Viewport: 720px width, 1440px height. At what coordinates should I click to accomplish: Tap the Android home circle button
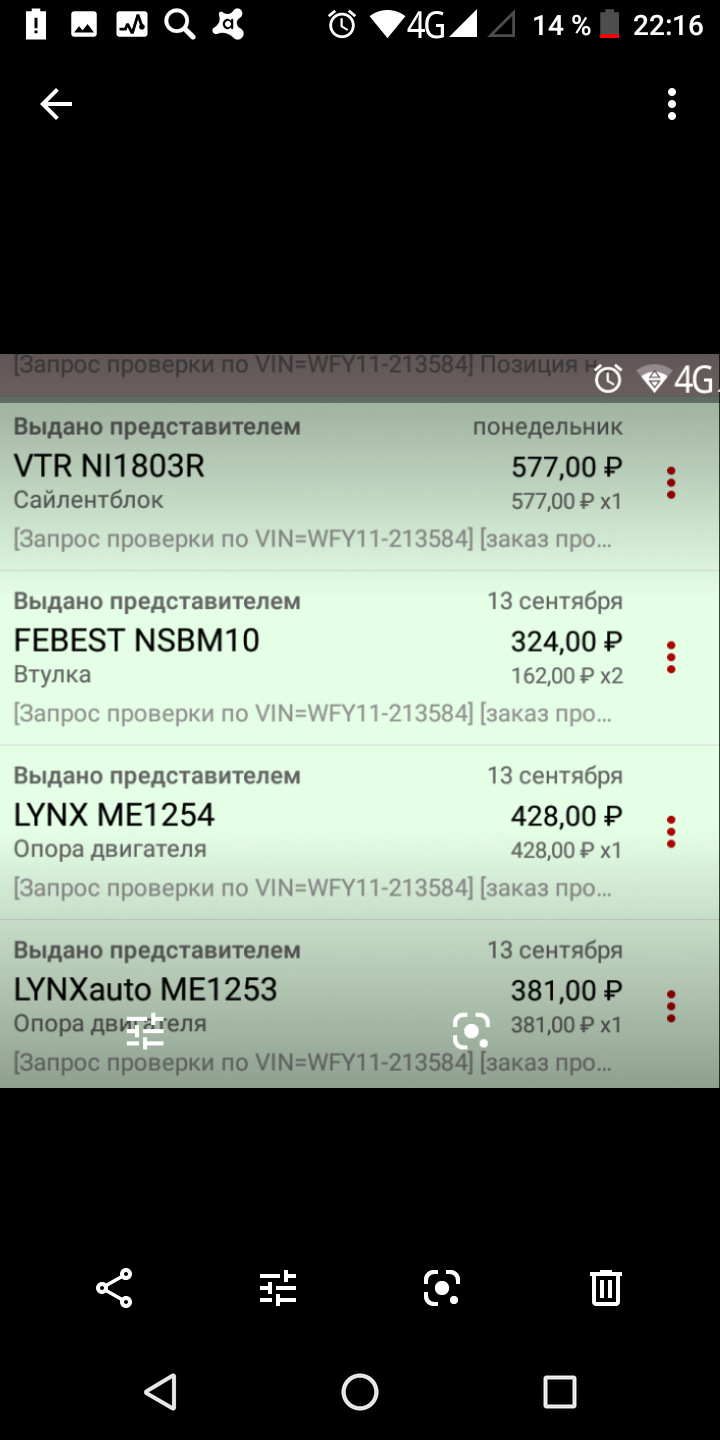pyautogui.click(x=360, y=1392)
